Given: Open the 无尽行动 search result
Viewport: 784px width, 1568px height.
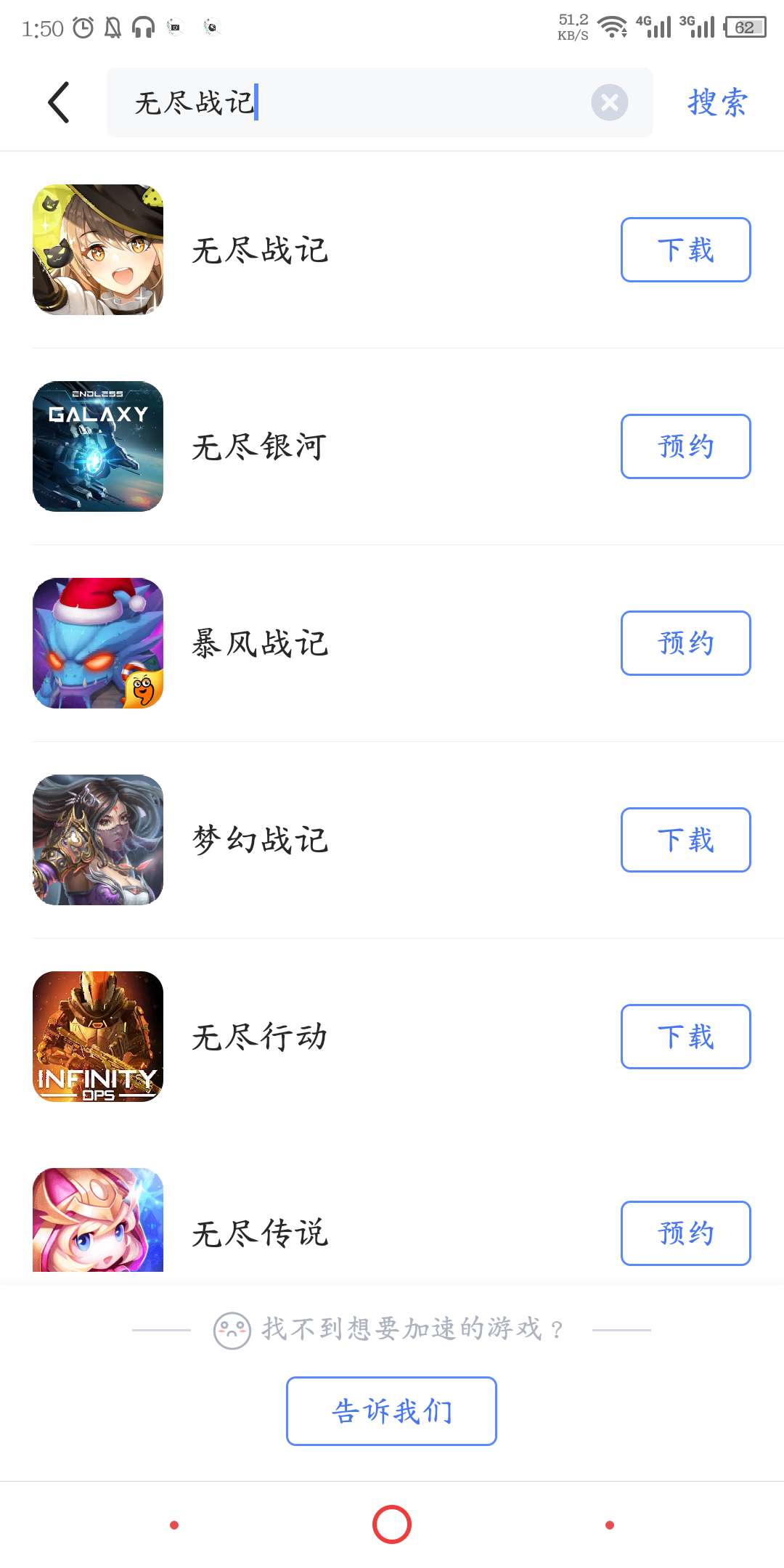Looking at the screenshot, I should [x=260, y=1037].
